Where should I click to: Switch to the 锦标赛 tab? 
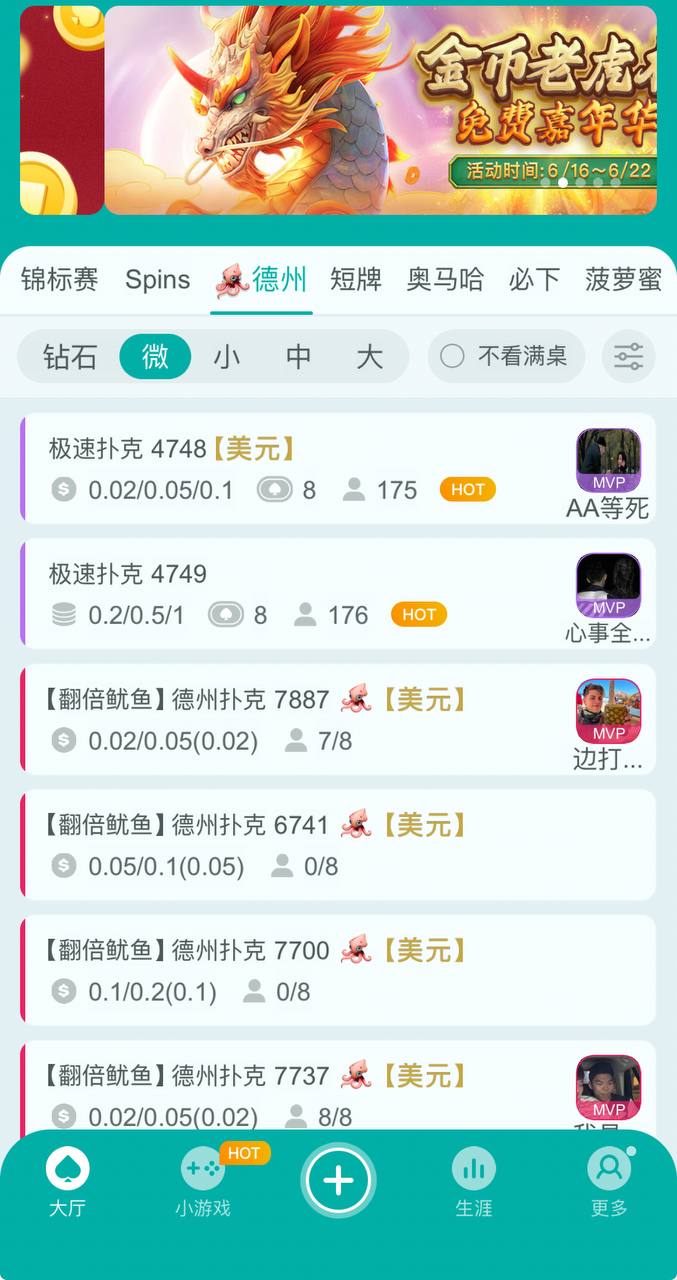coord(59,280)
